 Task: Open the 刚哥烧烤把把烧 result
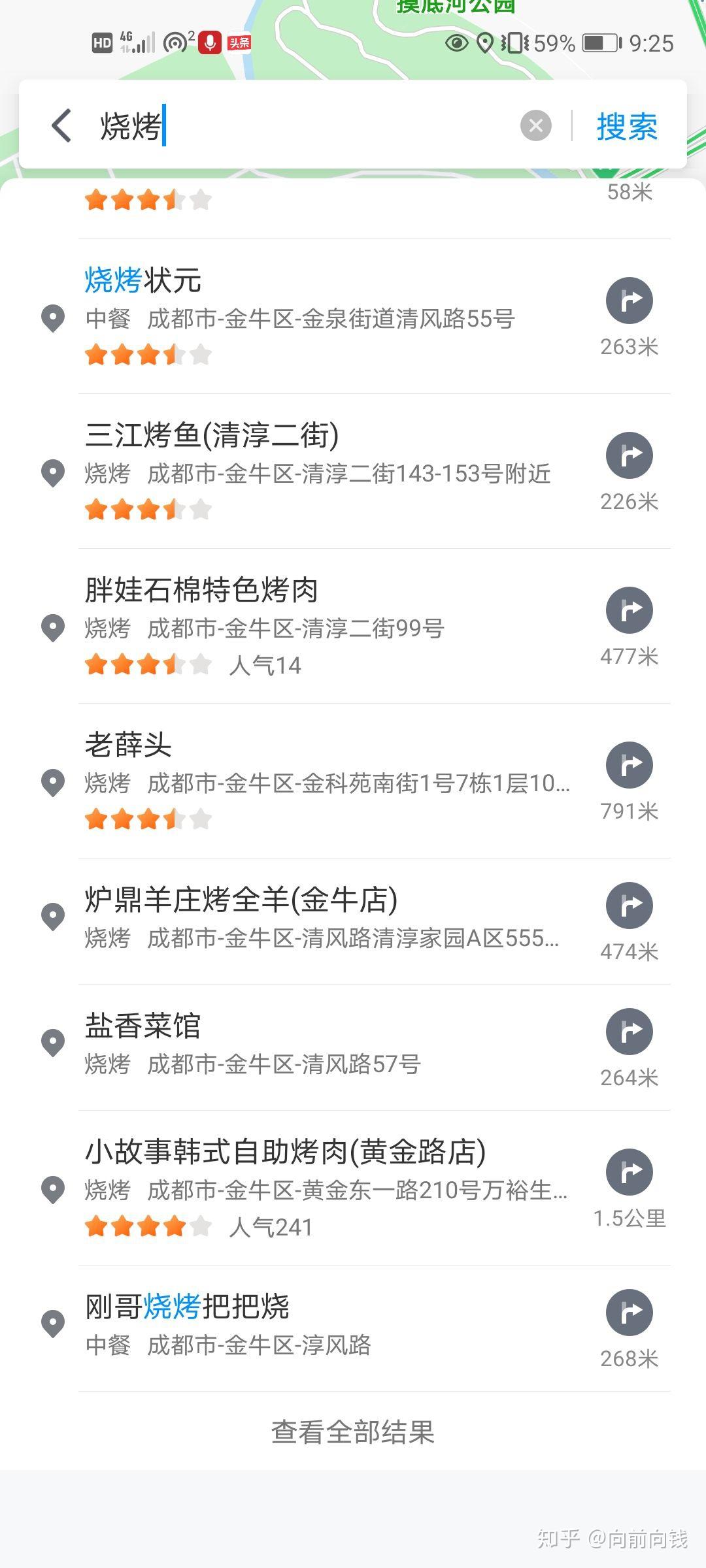(x=314, y=1325)
